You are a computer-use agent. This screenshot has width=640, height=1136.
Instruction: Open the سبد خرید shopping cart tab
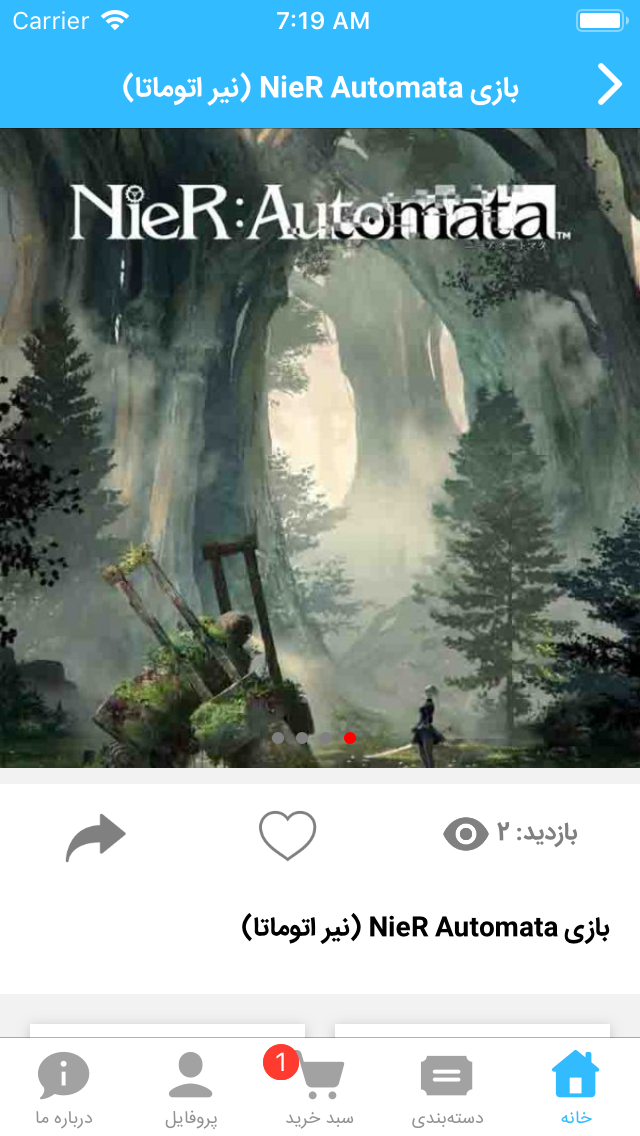pyautogui.click(x=320, y=1088)
